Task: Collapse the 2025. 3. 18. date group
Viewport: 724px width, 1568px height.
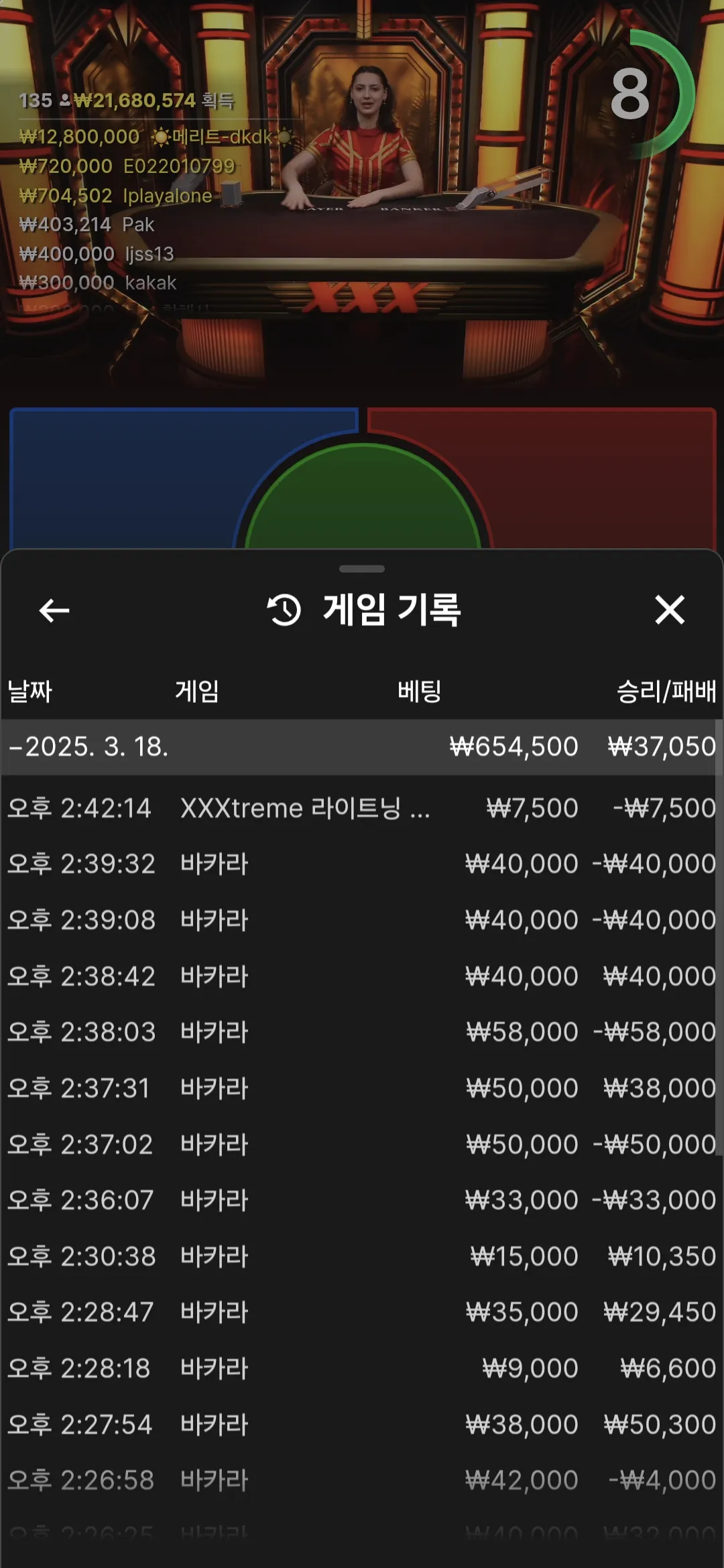Action: point(361,747)
